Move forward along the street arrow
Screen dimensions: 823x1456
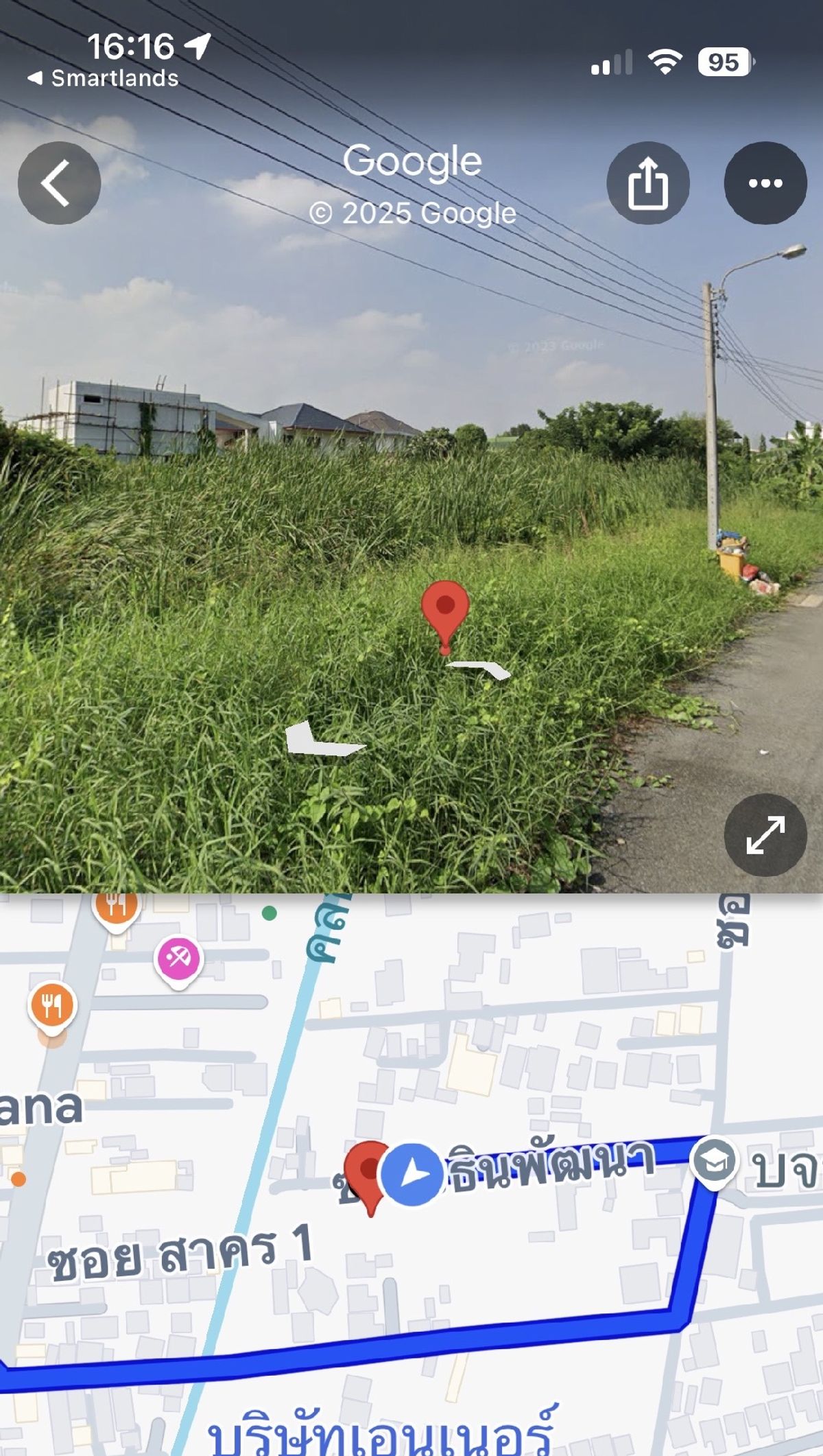479,670
